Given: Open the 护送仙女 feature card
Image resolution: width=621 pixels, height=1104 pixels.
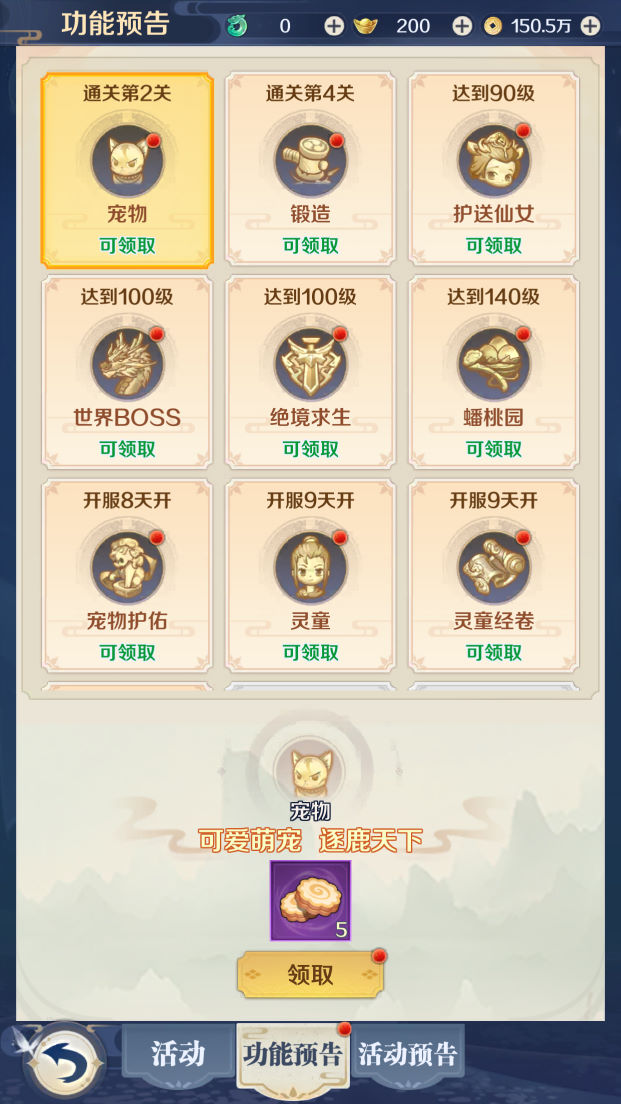Looking at the screenshot, I should (494, 170).
